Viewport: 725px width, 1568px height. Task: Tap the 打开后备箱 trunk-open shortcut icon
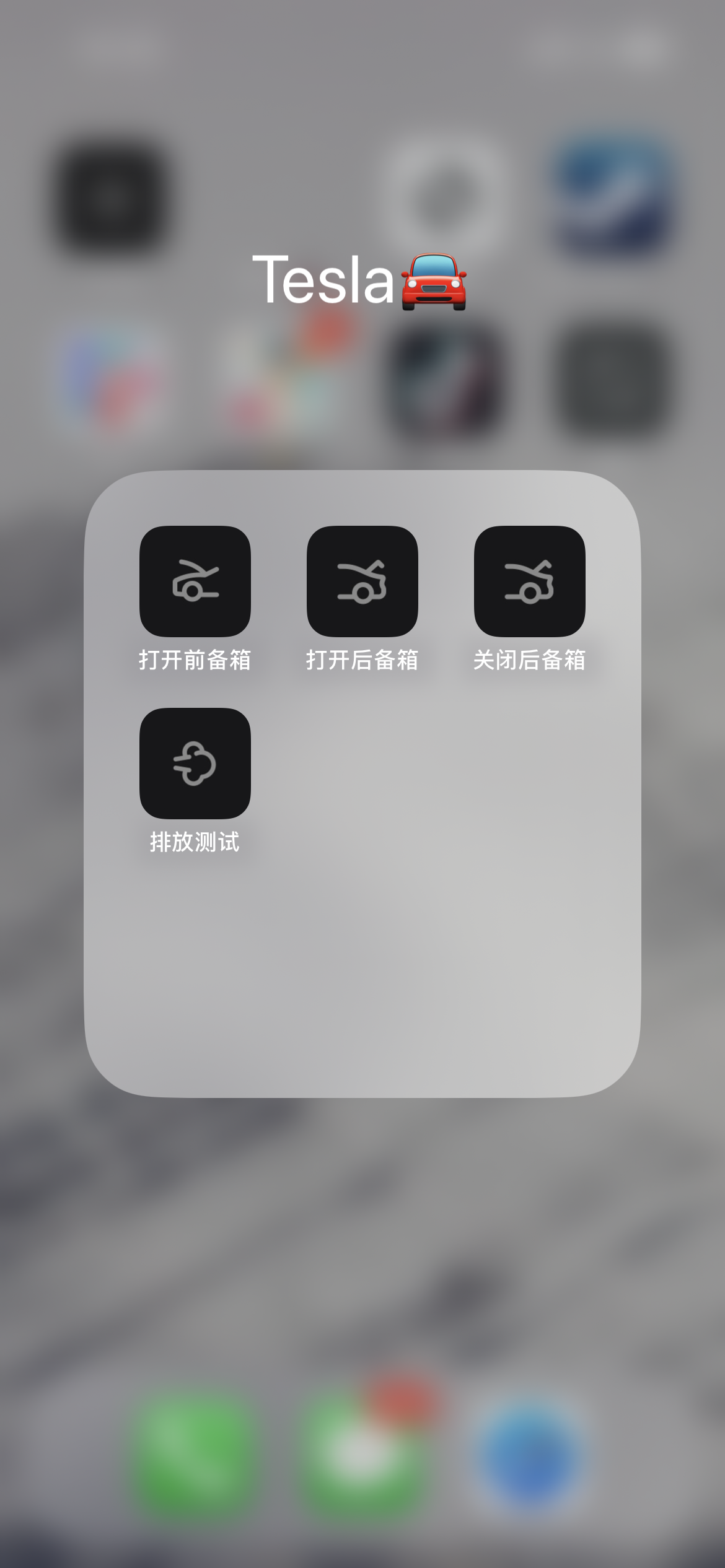coord(361,582)
